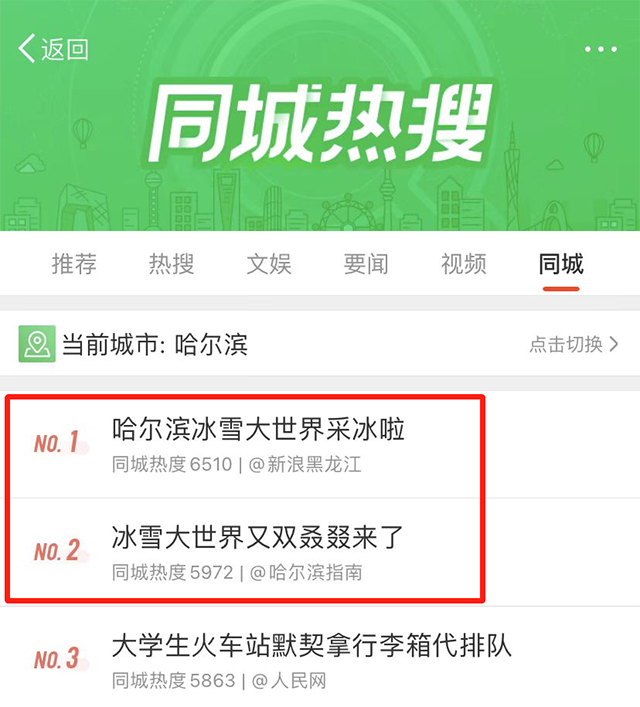Switch to the 推荐 tab
Viewport: 640px width, 707px height.
click(x=74, y=264)
